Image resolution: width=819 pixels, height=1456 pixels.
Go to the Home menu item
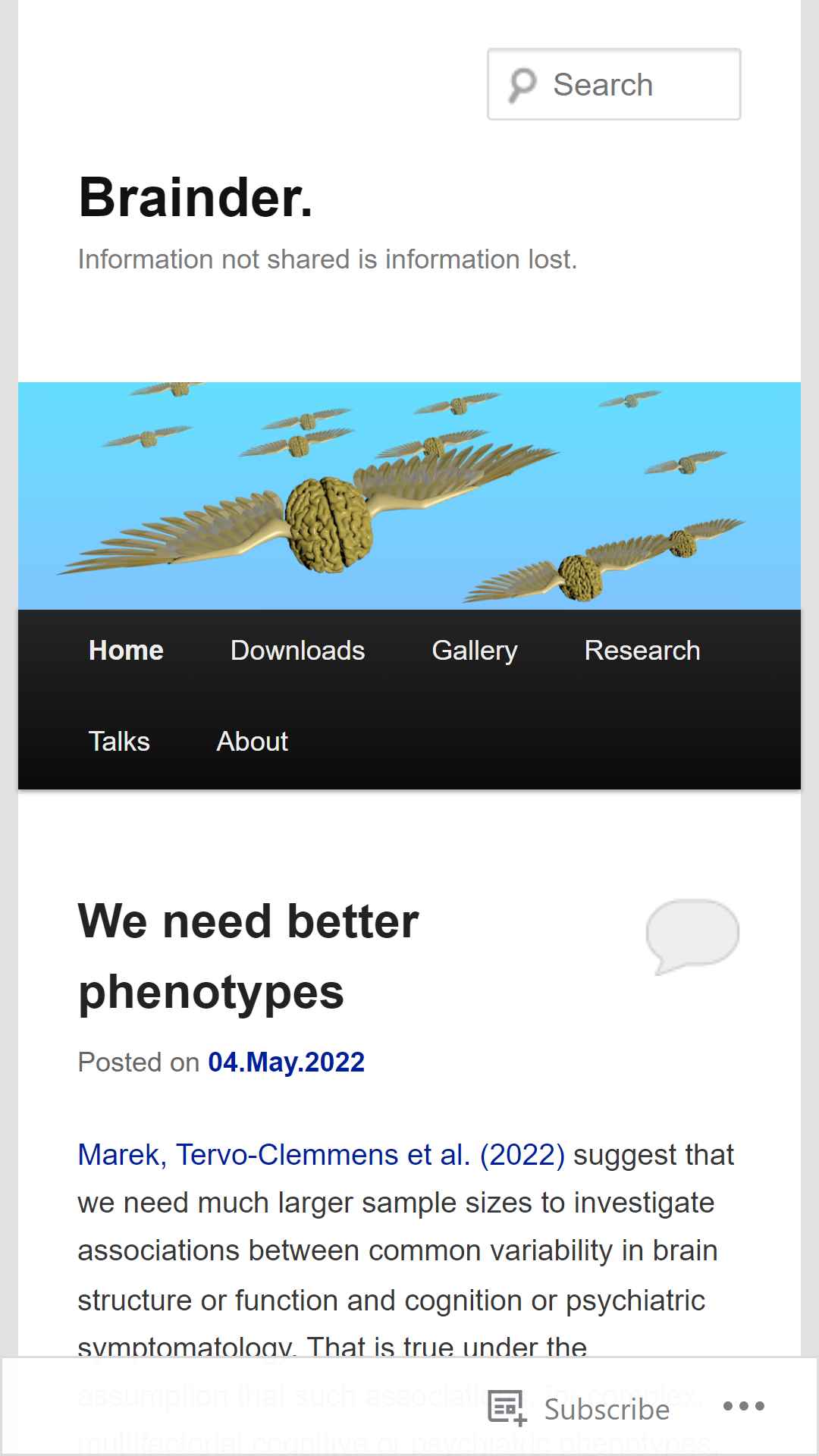(x=126, y=651)
